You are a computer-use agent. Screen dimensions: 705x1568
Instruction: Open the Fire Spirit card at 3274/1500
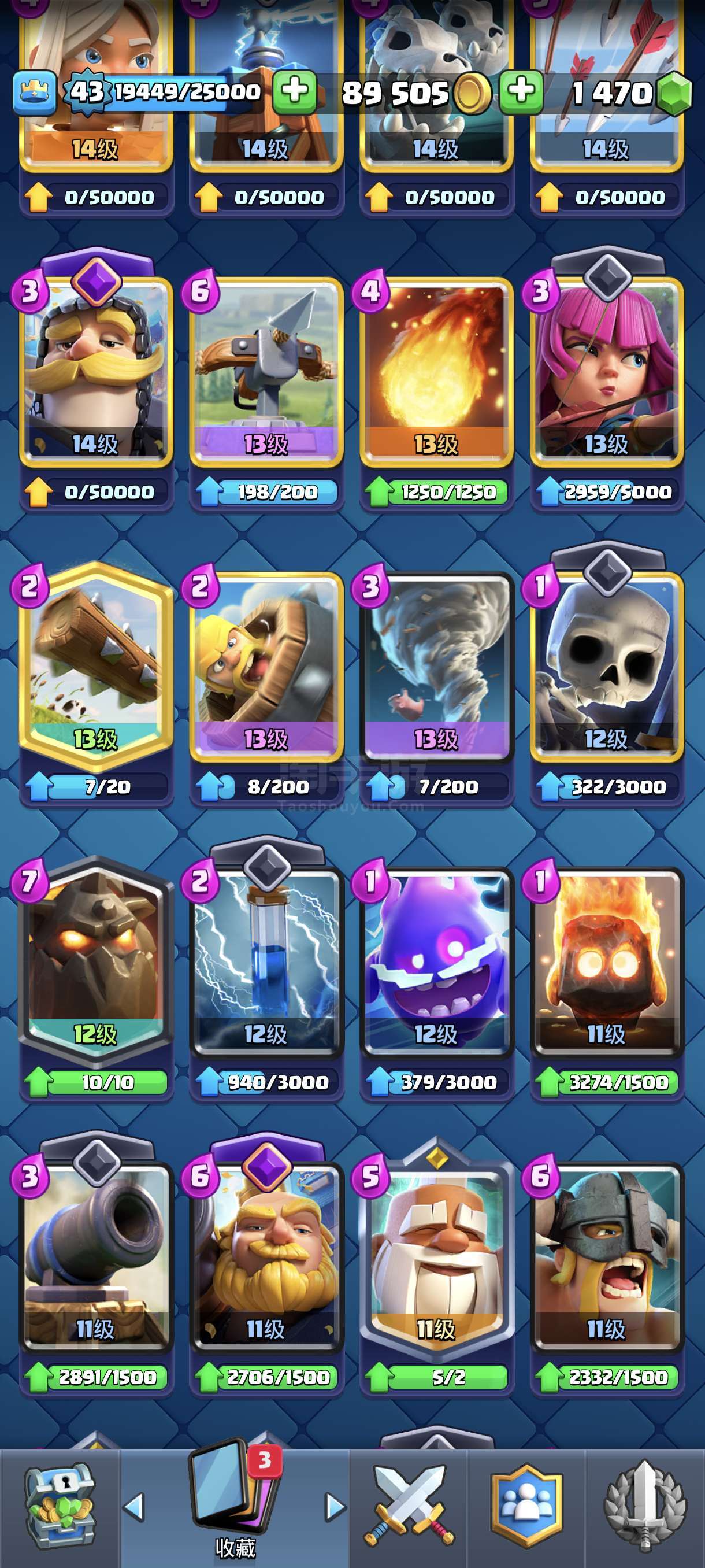[x=607, y=962]
